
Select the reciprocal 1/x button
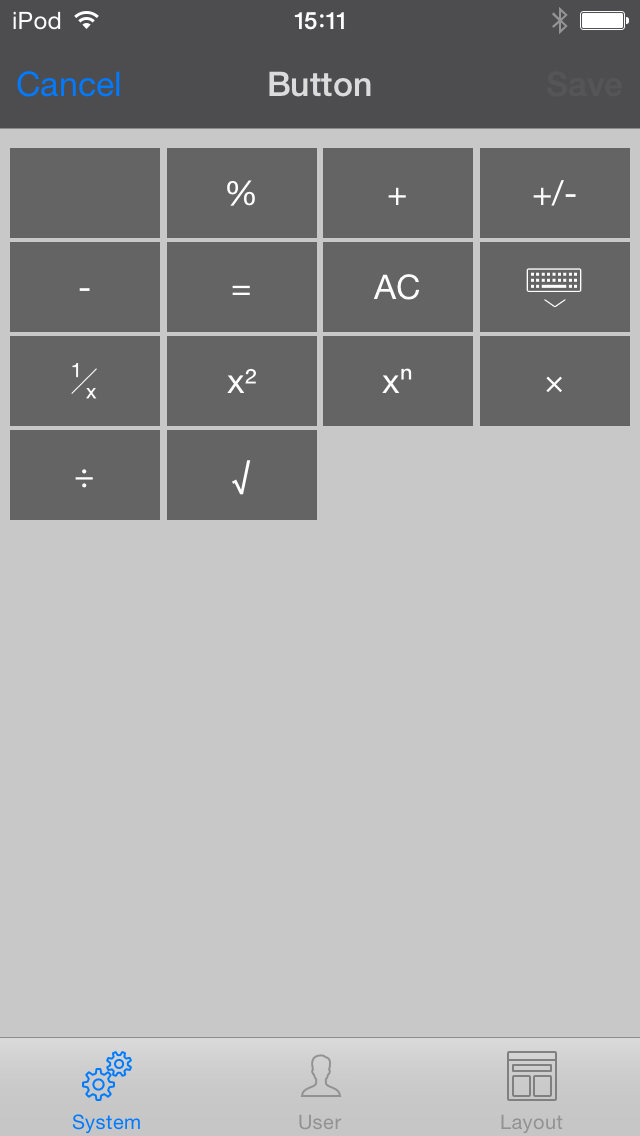85,381
